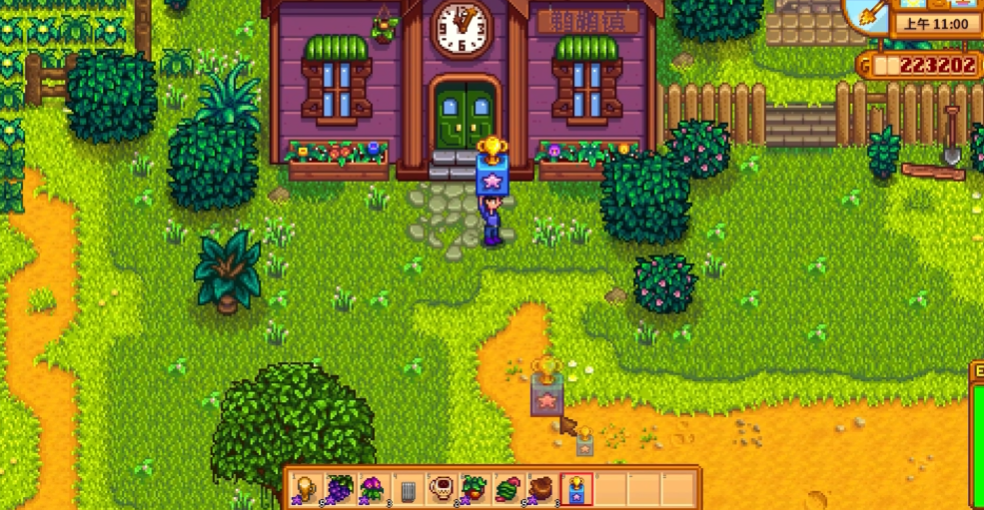Screen dimensions: 984x510
Task: Select the pale ale mug in toolbar
Action: click(306, 488)
